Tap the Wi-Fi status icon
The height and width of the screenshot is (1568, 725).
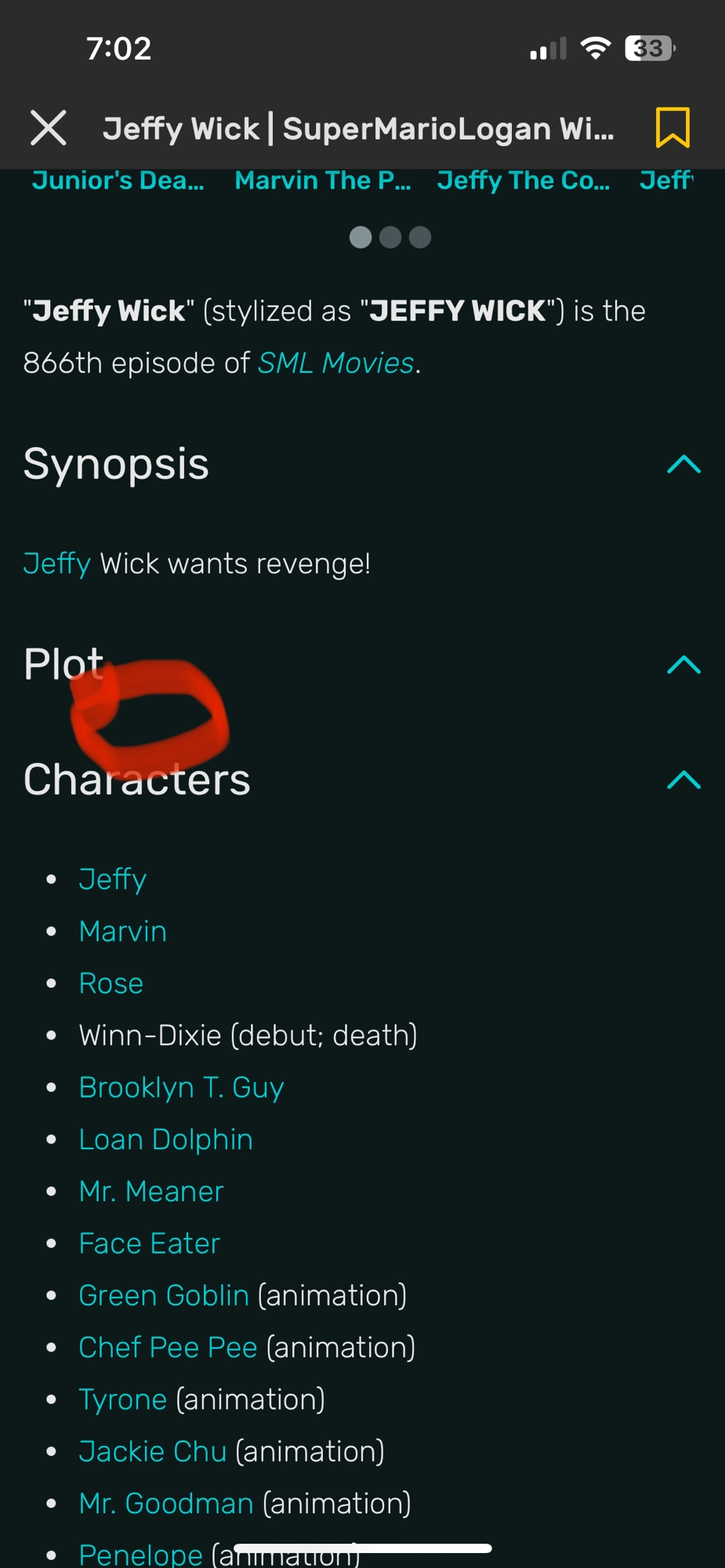pos(595,49)
